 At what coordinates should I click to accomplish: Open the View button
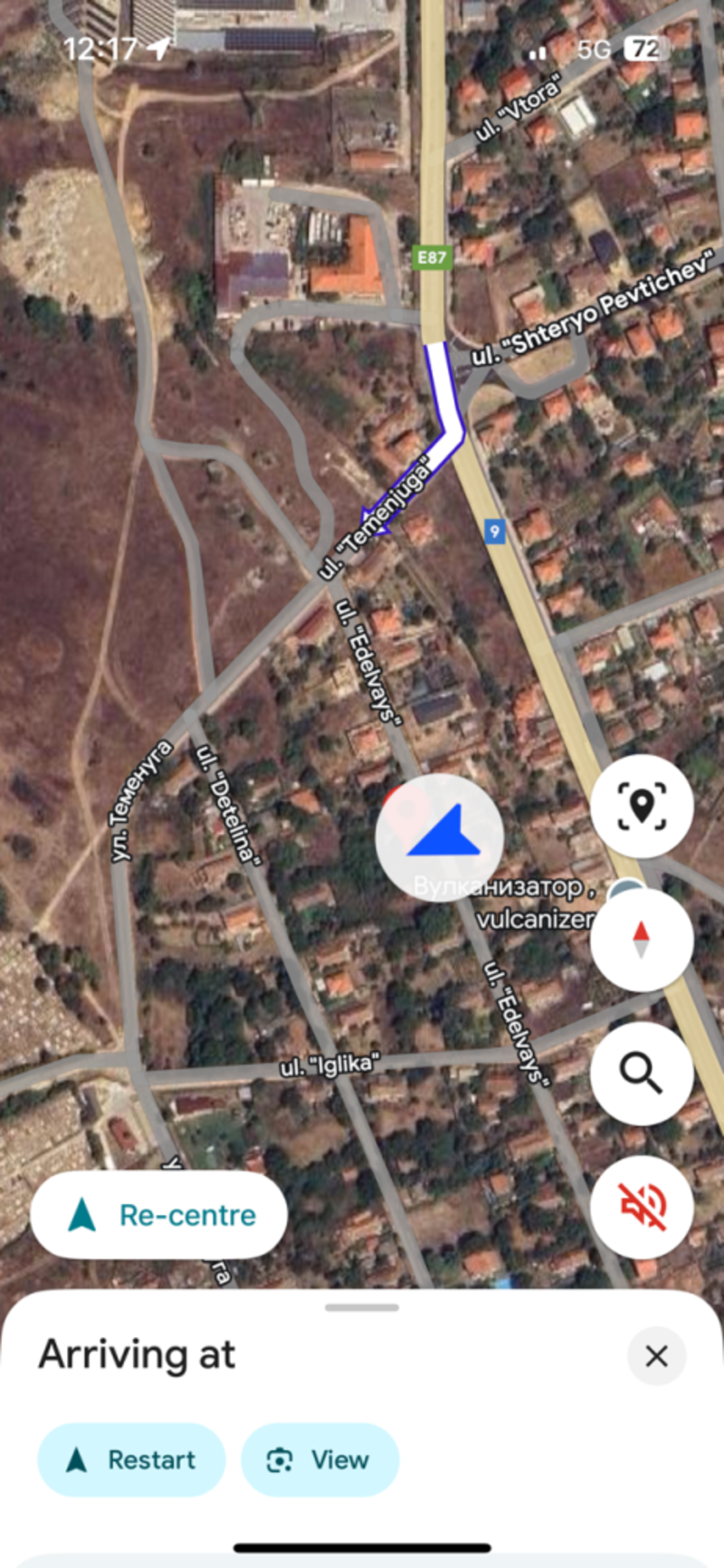pos(319,1459)
